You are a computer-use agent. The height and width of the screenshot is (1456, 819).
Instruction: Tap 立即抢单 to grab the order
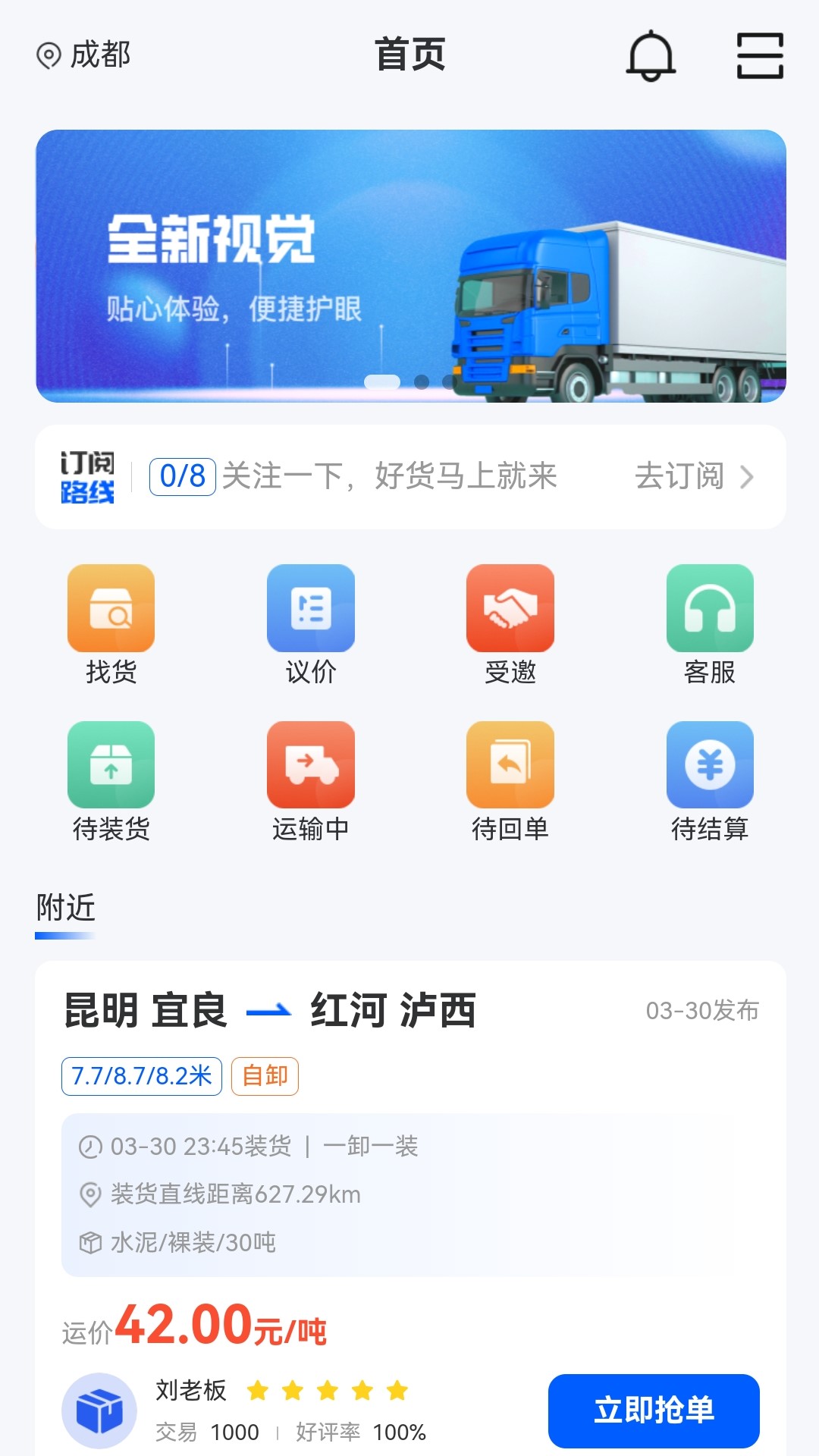click(x=653, y=1408)
